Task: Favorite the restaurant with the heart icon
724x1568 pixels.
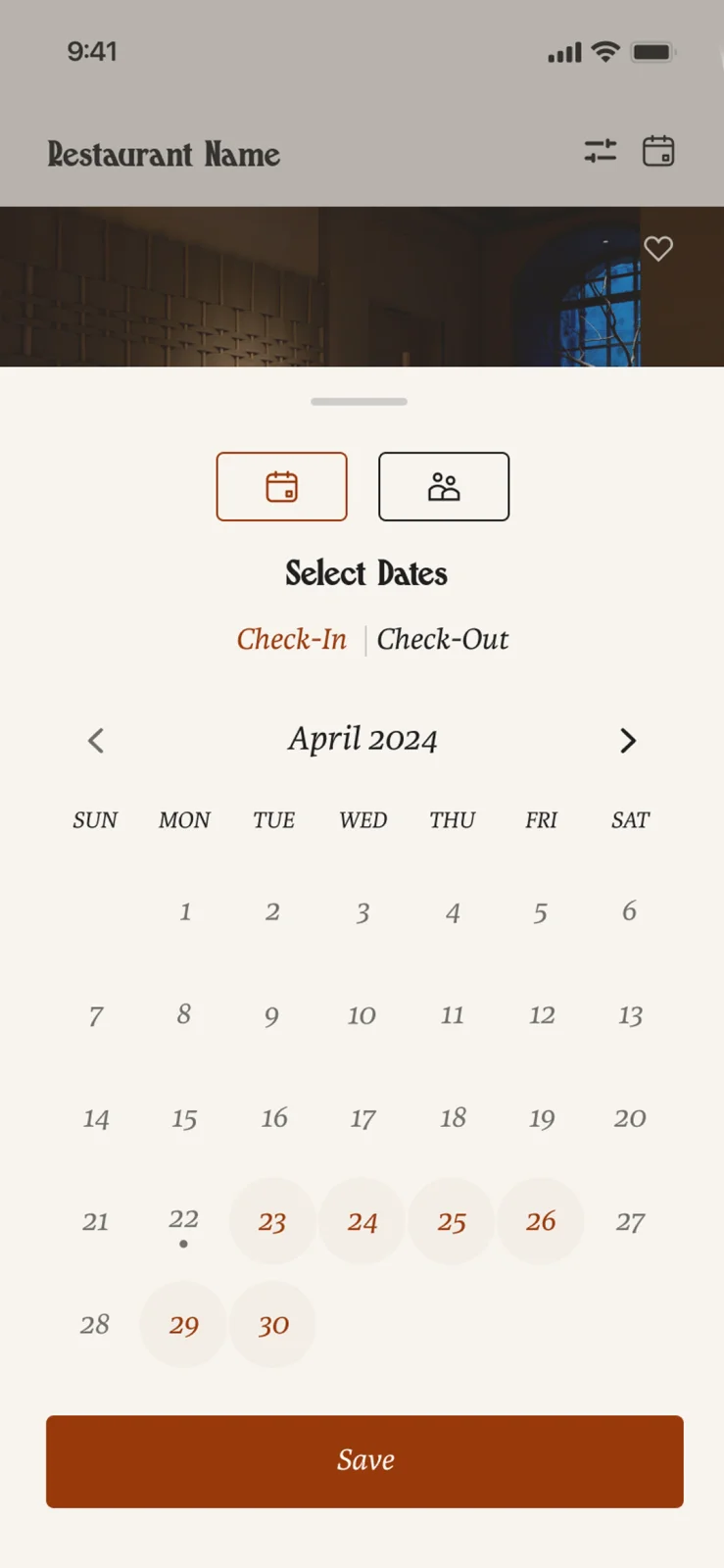Action: pyautogui.click(x=658, y=249)
